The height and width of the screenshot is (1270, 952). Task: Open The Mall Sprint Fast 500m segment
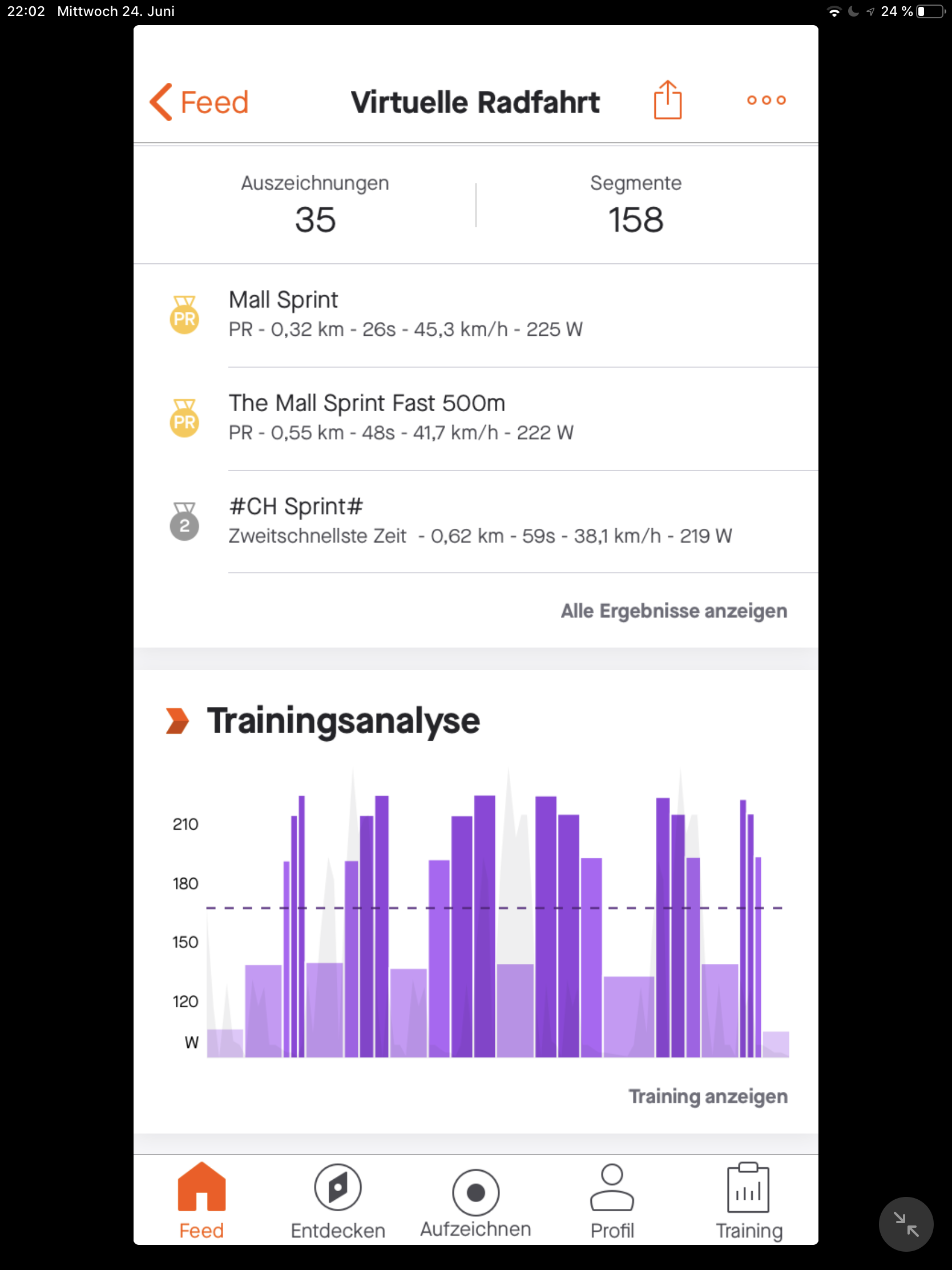pos(401,417)
